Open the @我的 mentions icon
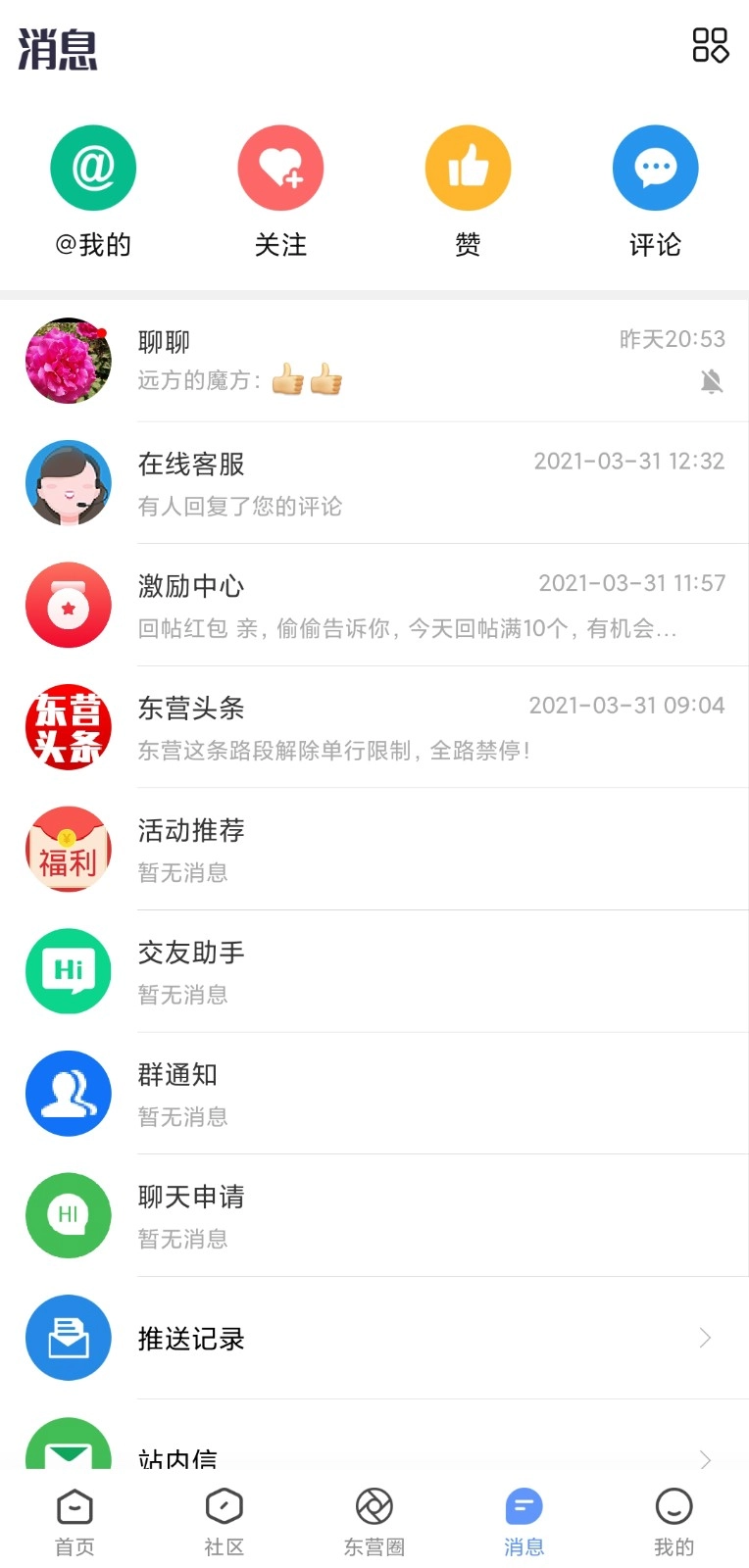The height and width of the screenshot is (1568, 749). (92, 167)
